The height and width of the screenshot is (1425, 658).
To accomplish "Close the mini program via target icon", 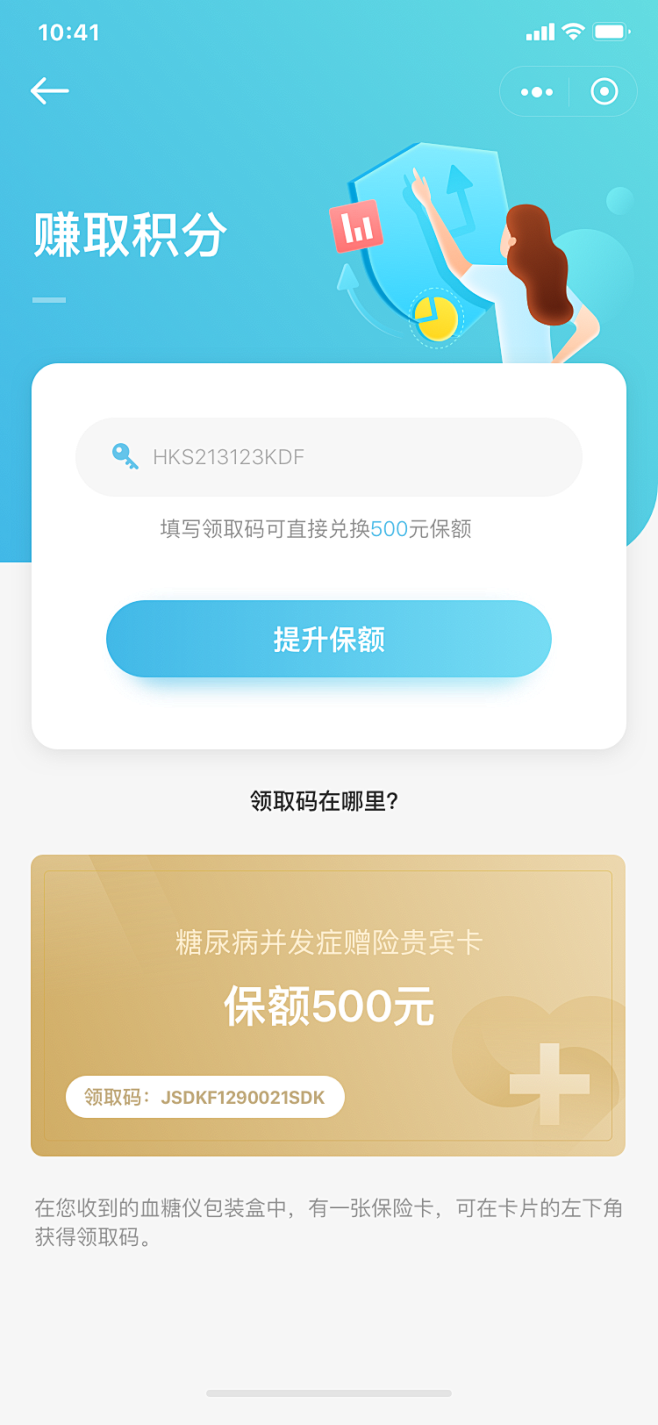I will click(x=604, y=92).
